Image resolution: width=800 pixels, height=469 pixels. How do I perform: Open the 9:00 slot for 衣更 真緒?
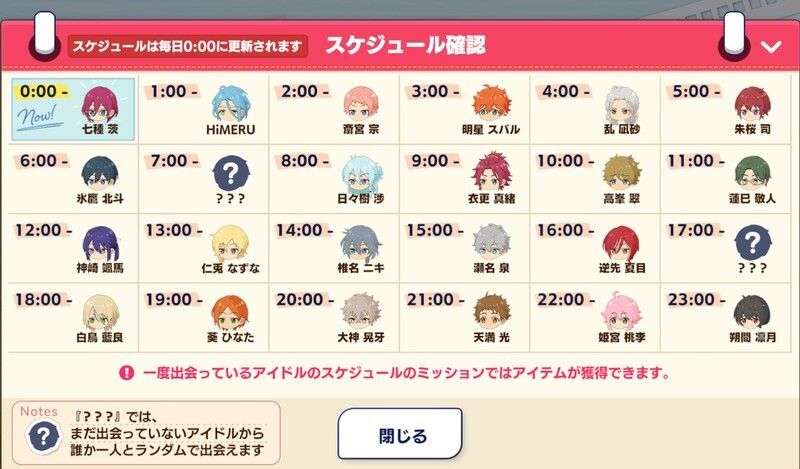point(464,178)
